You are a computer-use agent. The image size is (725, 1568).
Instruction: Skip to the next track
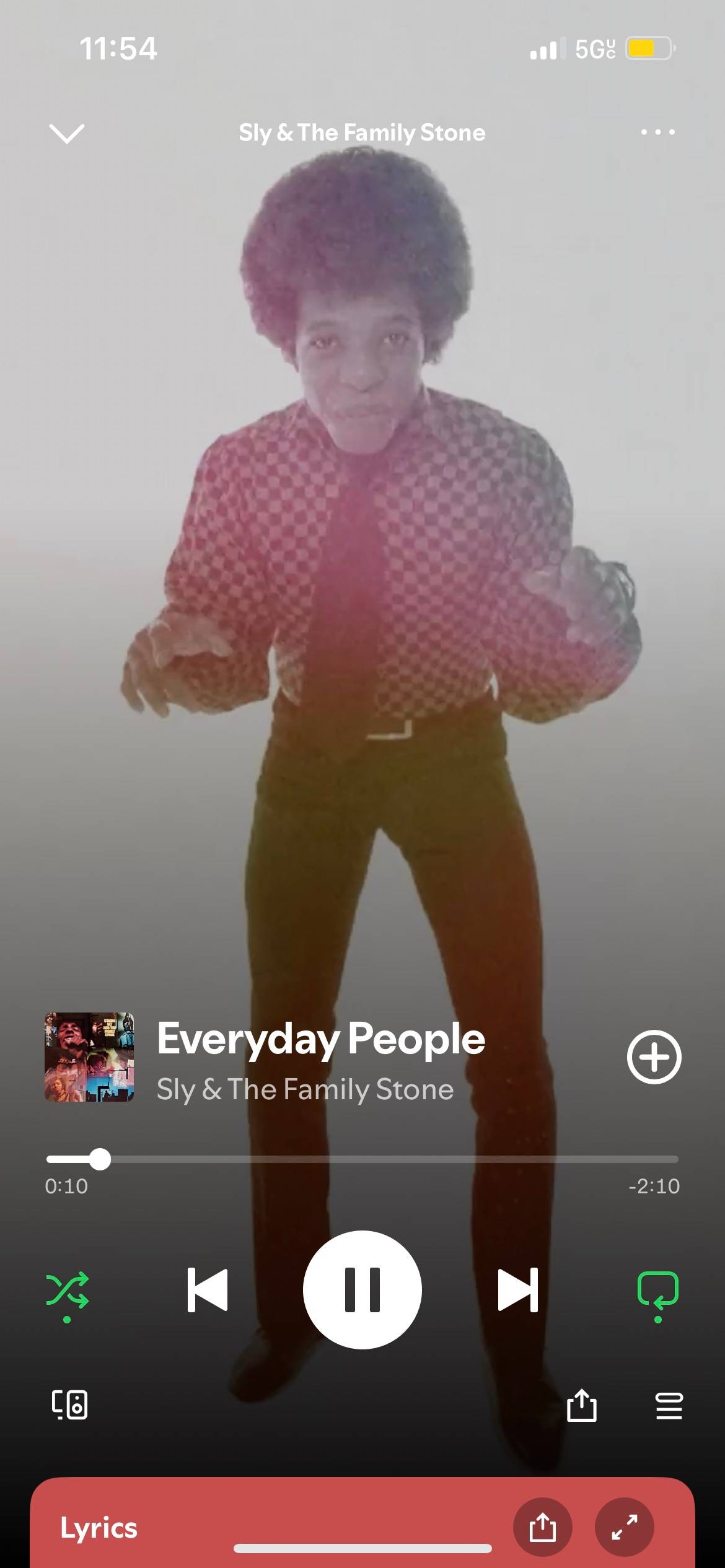point(517,1290)
